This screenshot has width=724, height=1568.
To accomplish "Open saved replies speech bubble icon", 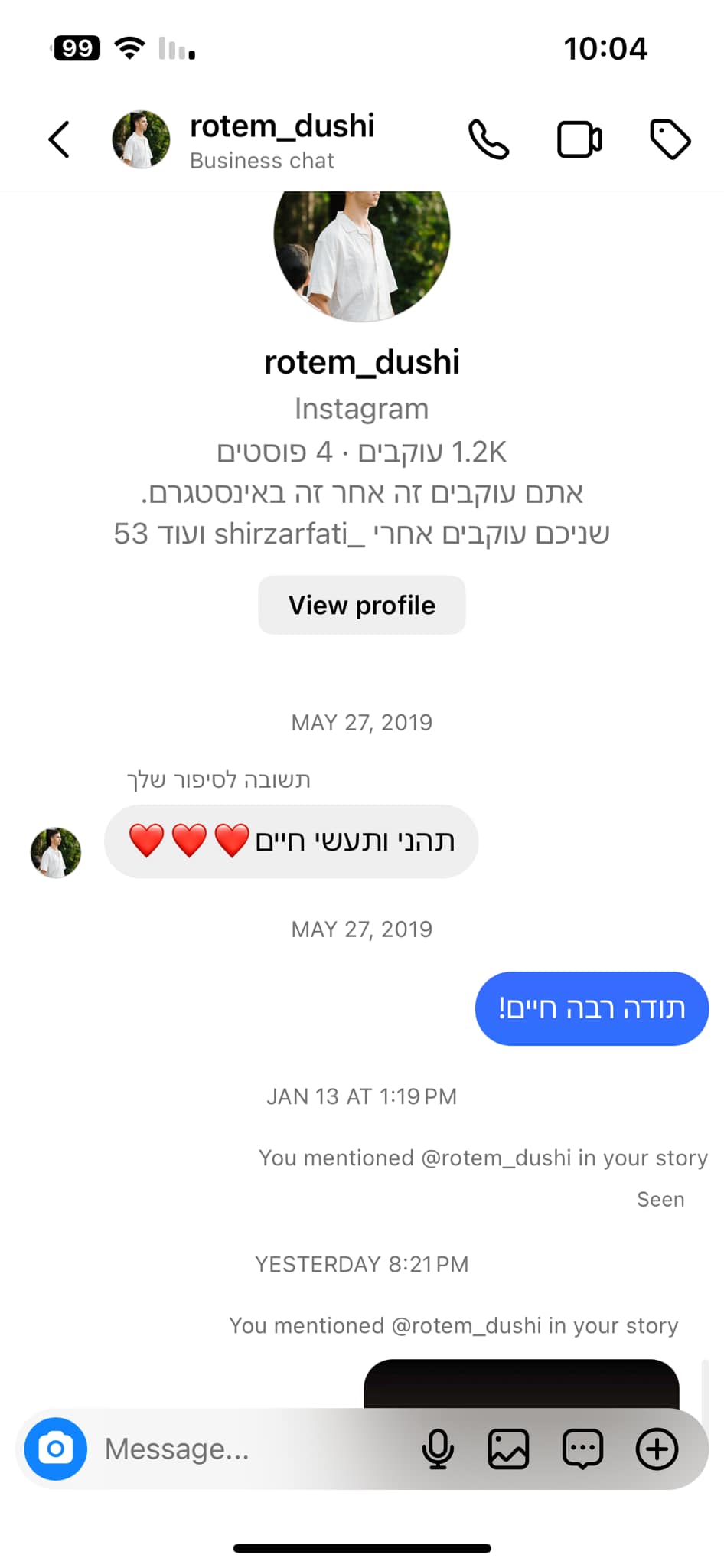I will click(582, 1449).
